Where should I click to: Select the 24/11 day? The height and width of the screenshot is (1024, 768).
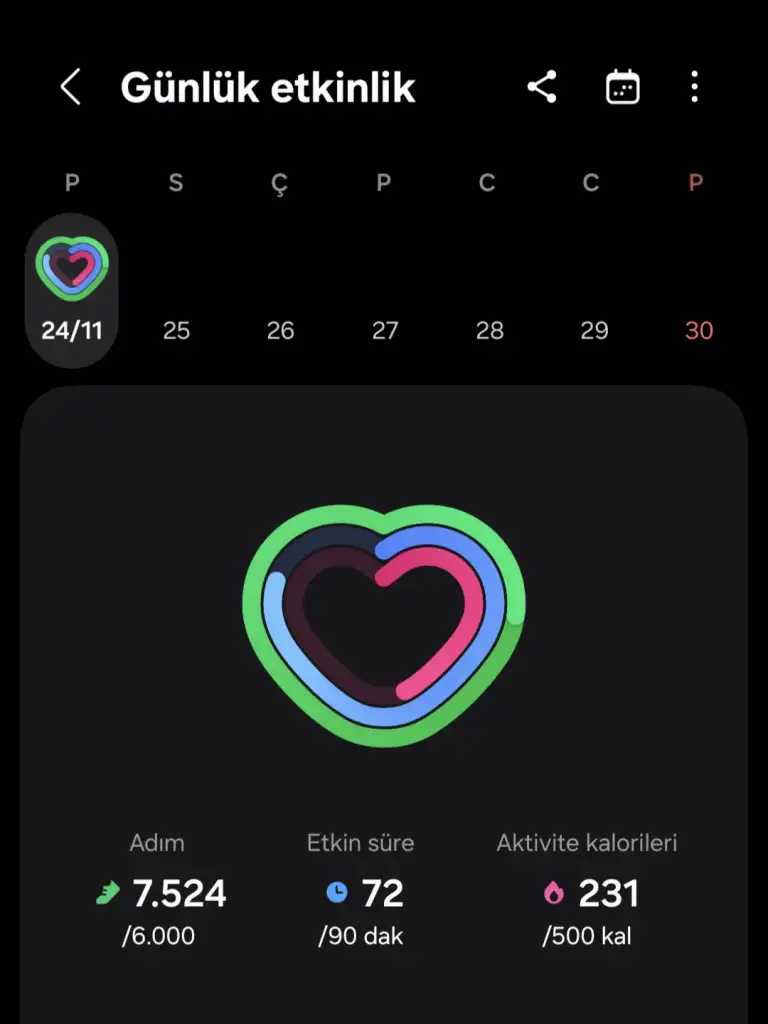point(72,290)
